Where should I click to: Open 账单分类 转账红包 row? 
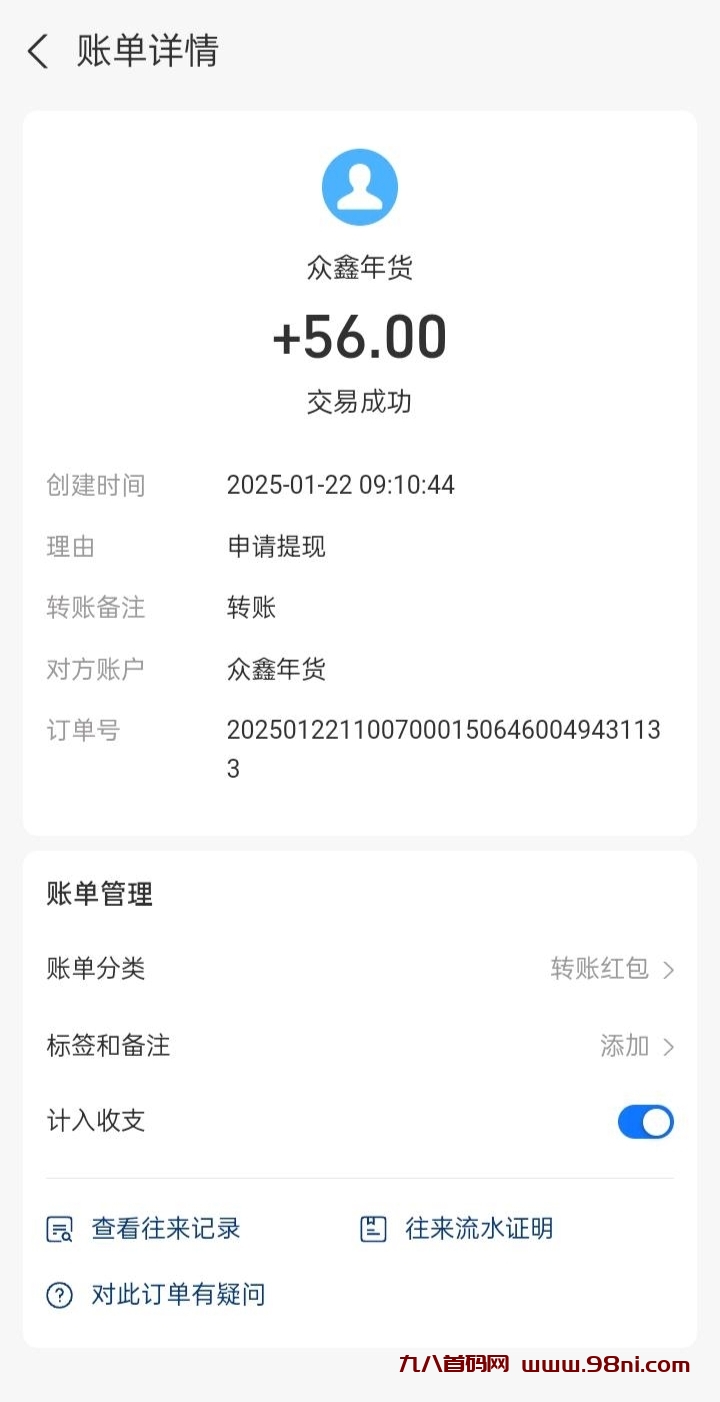pyautogui.click(x=360, y=968)
